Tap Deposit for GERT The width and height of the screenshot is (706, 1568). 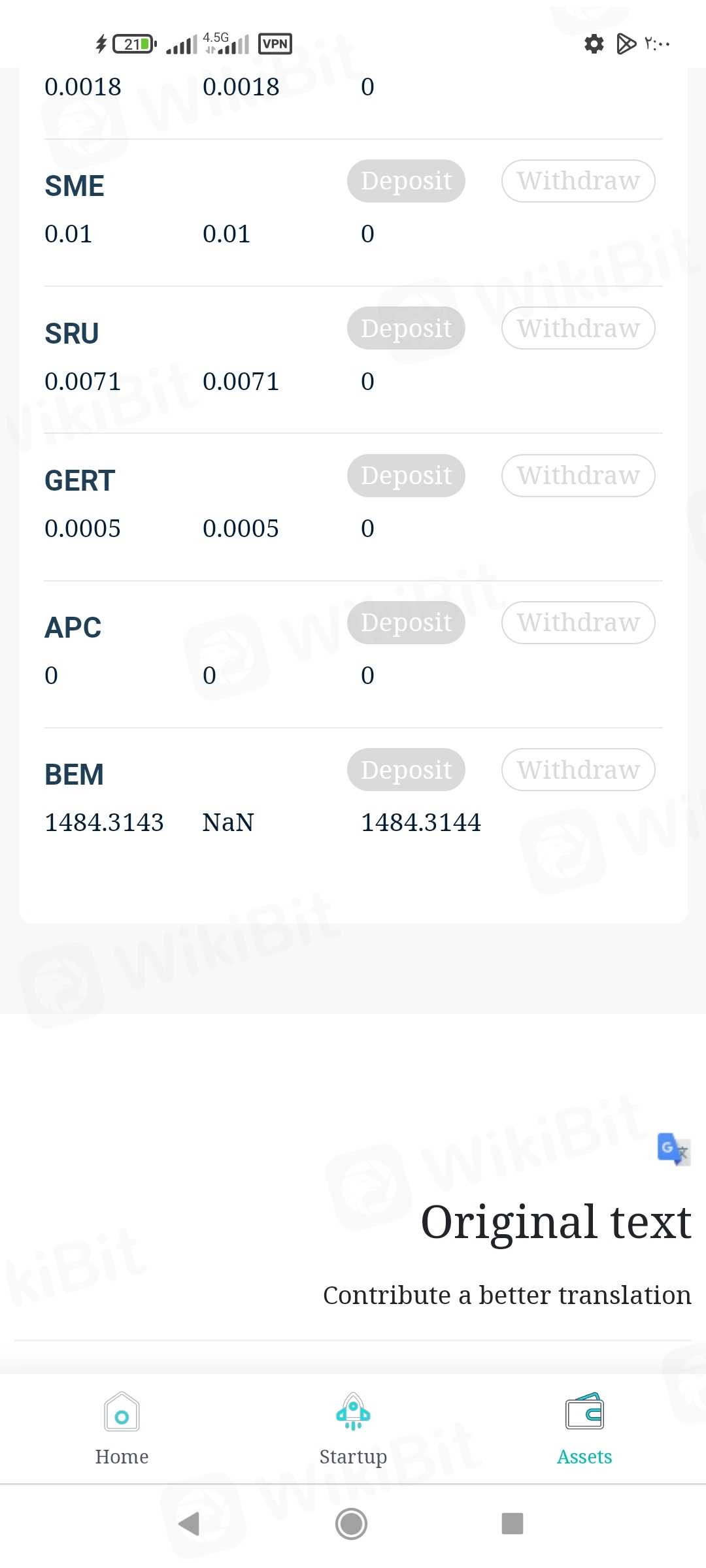(406, 476)
